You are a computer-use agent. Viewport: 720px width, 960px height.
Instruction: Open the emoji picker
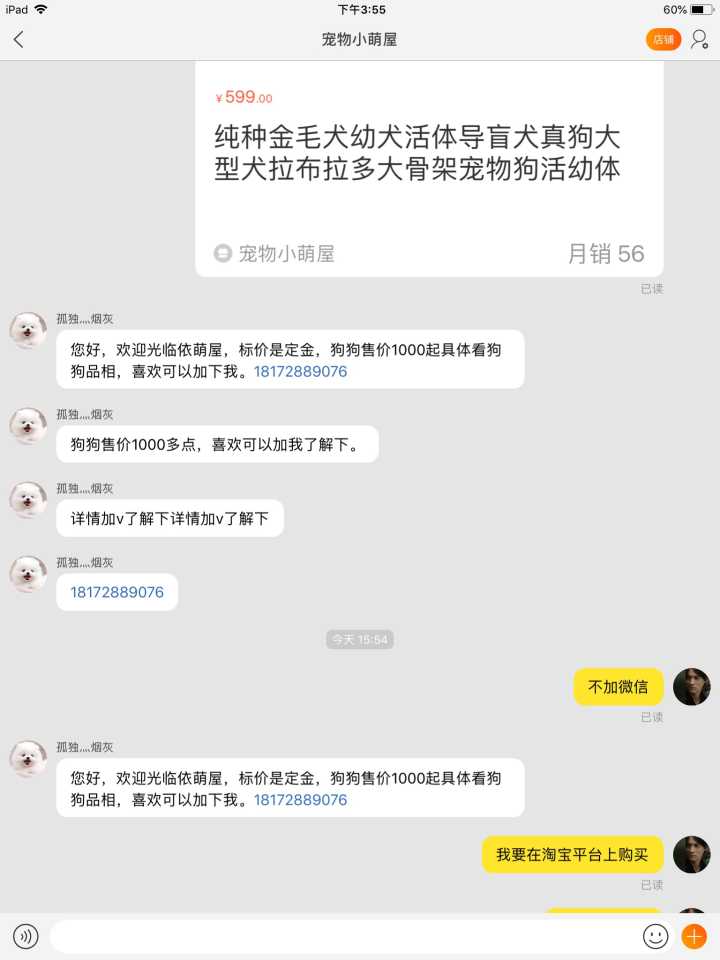[655, 937]
